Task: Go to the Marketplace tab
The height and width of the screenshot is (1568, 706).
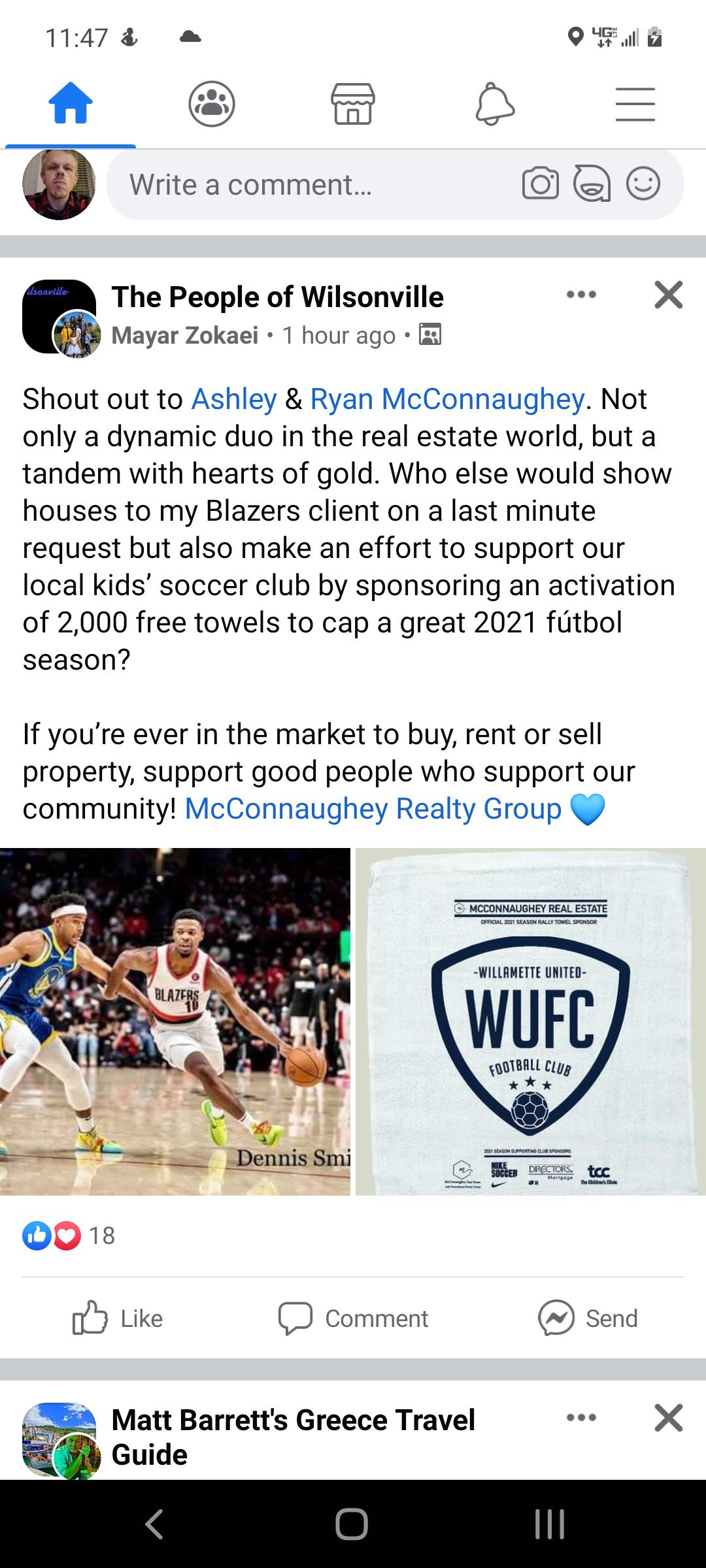Action: pyautogui.click(x=353, y=105)
